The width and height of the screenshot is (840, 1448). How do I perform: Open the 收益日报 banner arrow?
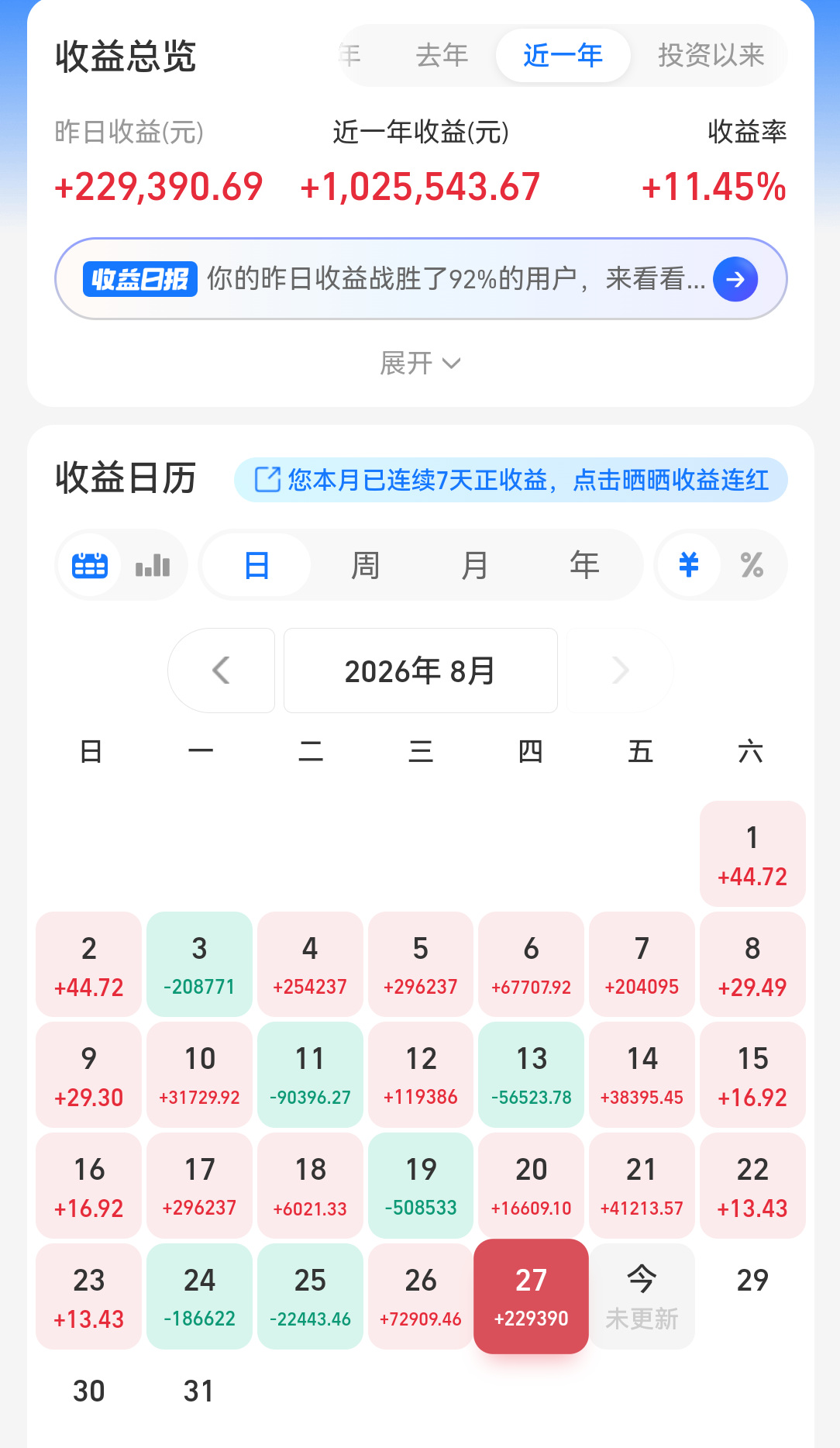pyautogui.click(x=735, y=279)
